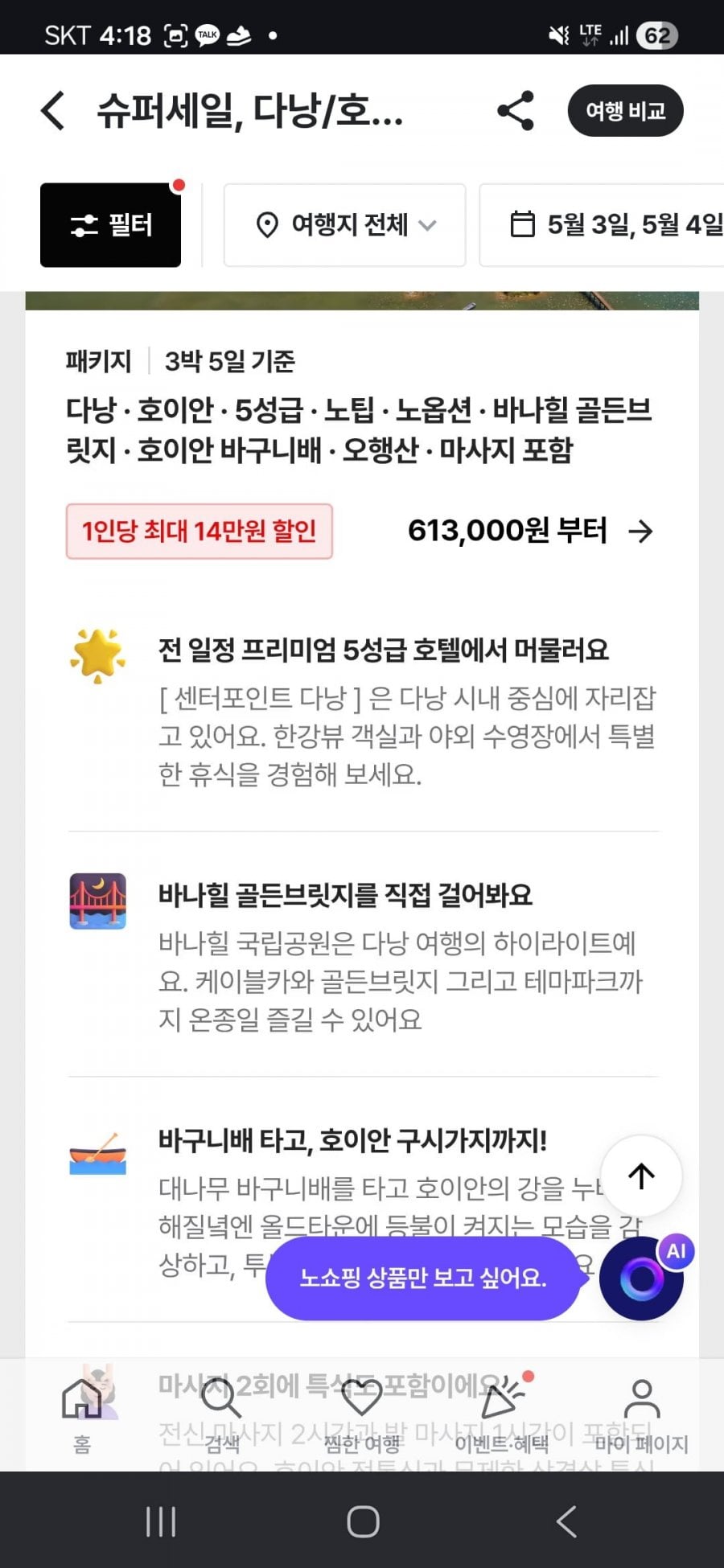
Task: Show recent apps from system navigation
Action: pos(160,1521)
